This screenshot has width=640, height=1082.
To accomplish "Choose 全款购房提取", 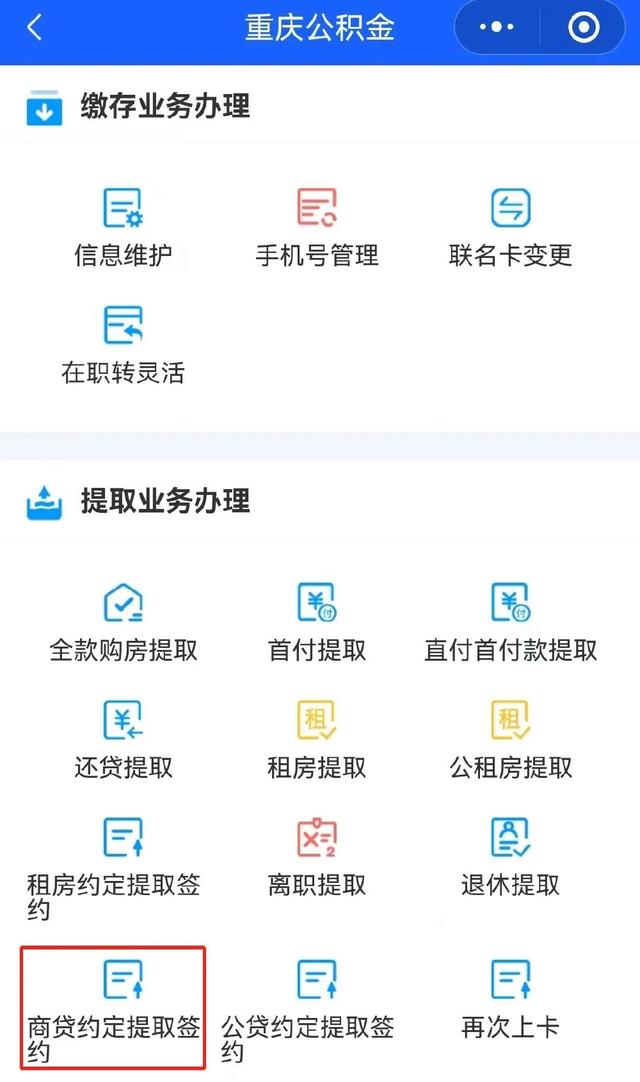I will click(123, 623).
